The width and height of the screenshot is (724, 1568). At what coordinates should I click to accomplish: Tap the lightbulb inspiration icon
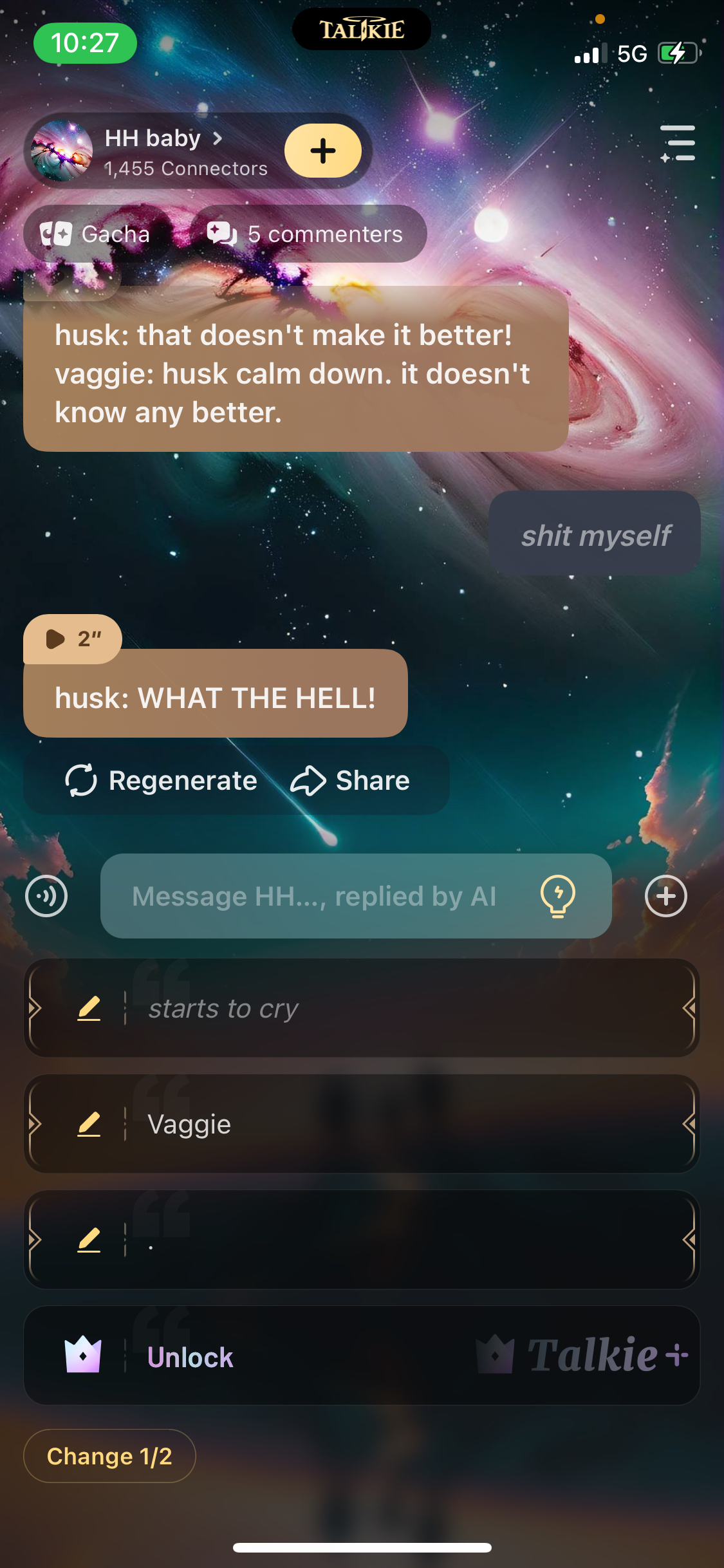coord(557,896)
